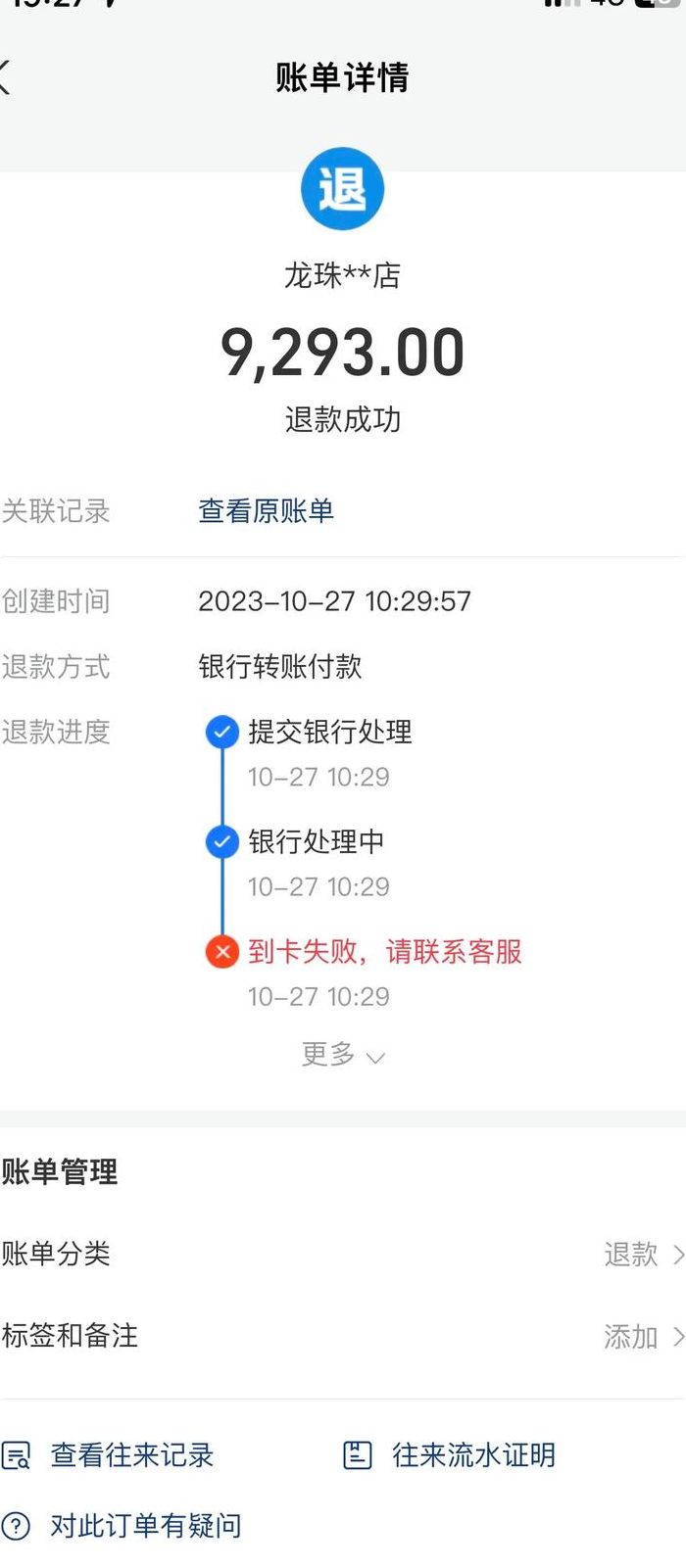Tap 查看往来记录

pyautogui.click(x=109, y=1455)
